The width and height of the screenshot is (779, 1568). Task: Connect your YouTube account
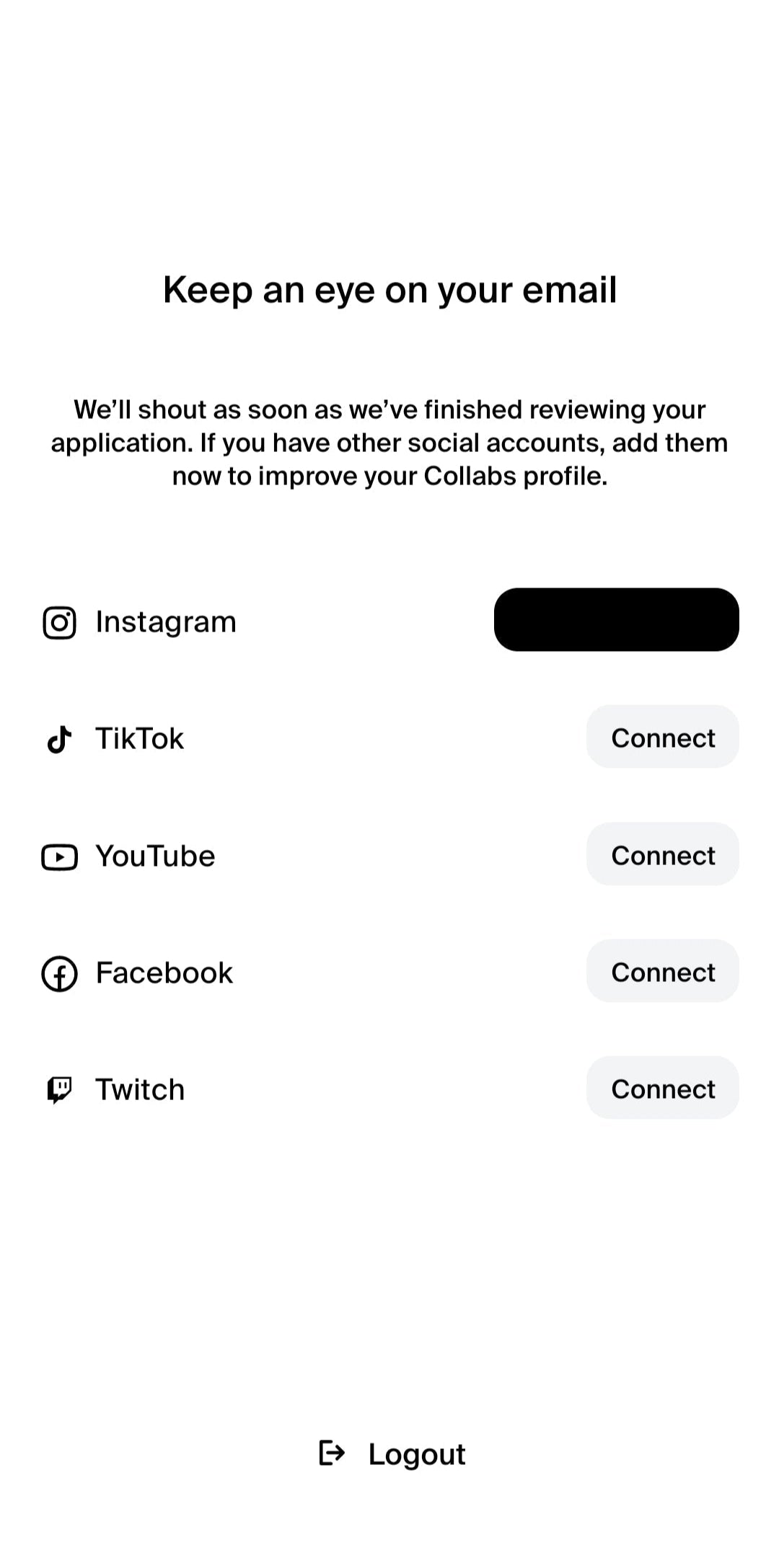[662, 854]
